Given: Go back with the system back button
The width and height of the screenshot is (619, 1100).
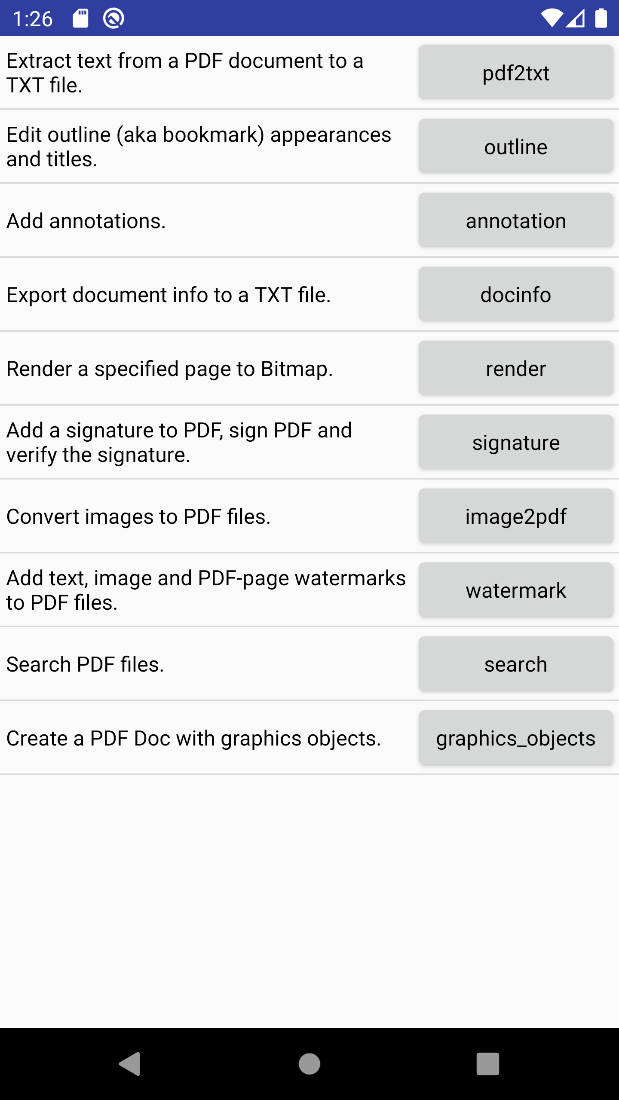Looking at the screenshot, I should coord(130,1064).
